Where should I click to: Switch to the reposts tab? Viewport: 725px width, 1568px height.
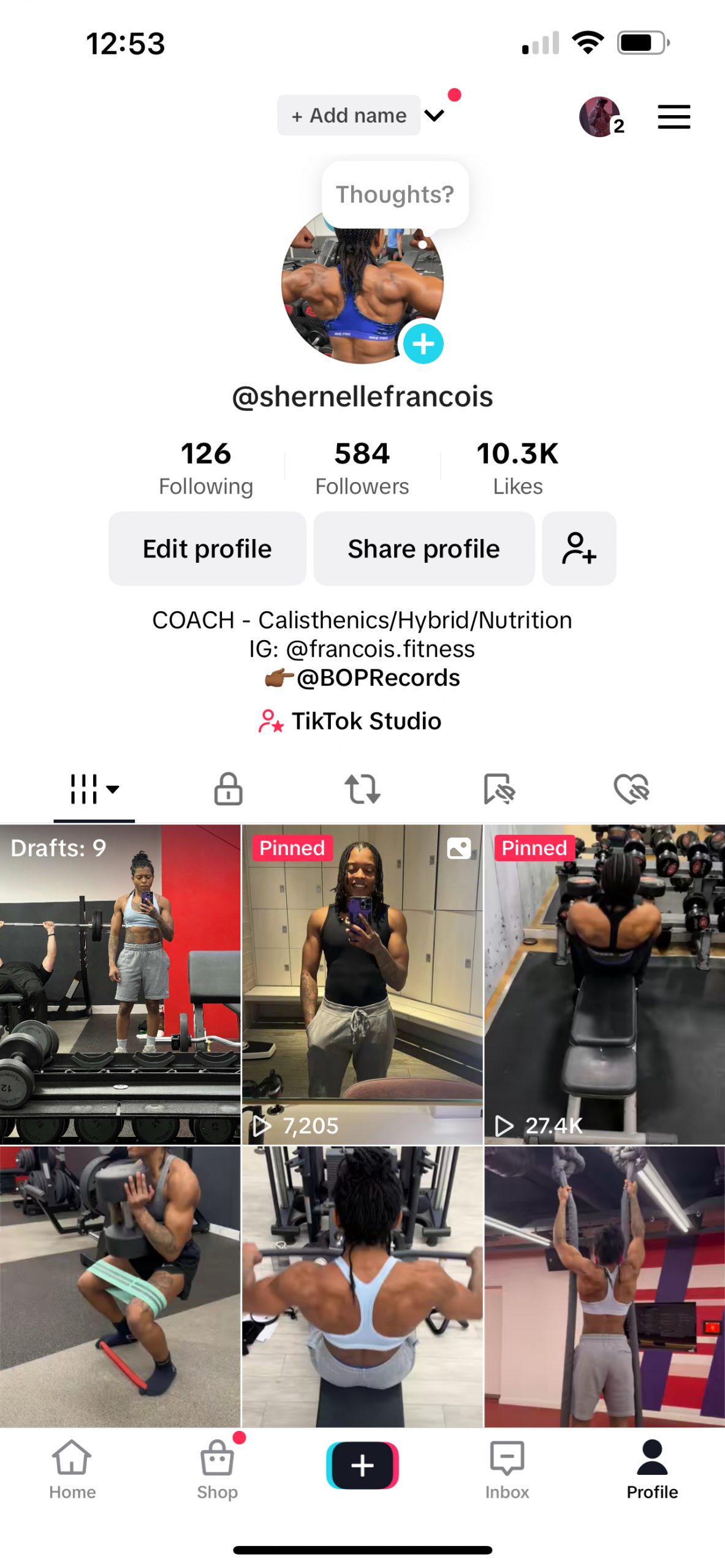[362, 789]
